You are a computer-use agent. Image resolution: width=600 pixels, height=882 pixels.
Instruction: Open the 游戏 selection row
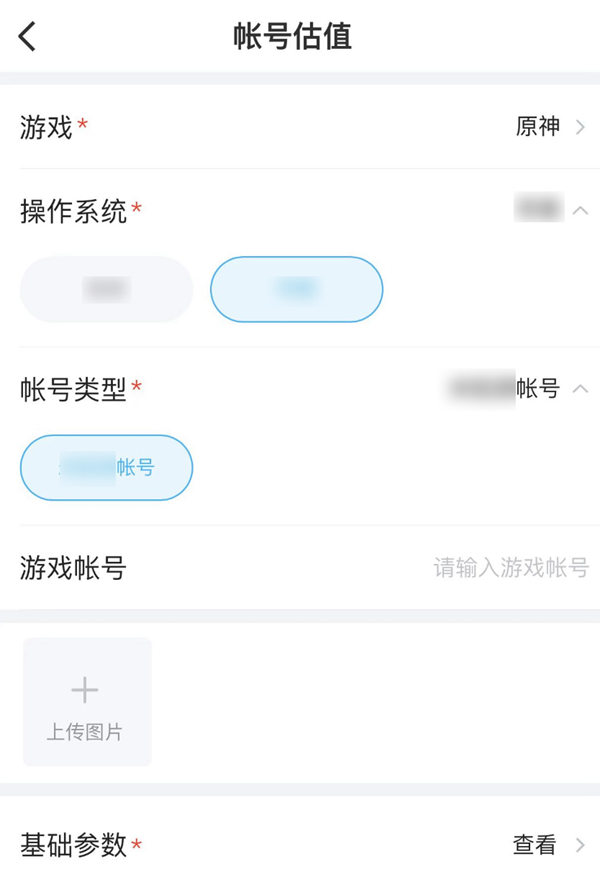pyautogui.click(x=300, y=127)
